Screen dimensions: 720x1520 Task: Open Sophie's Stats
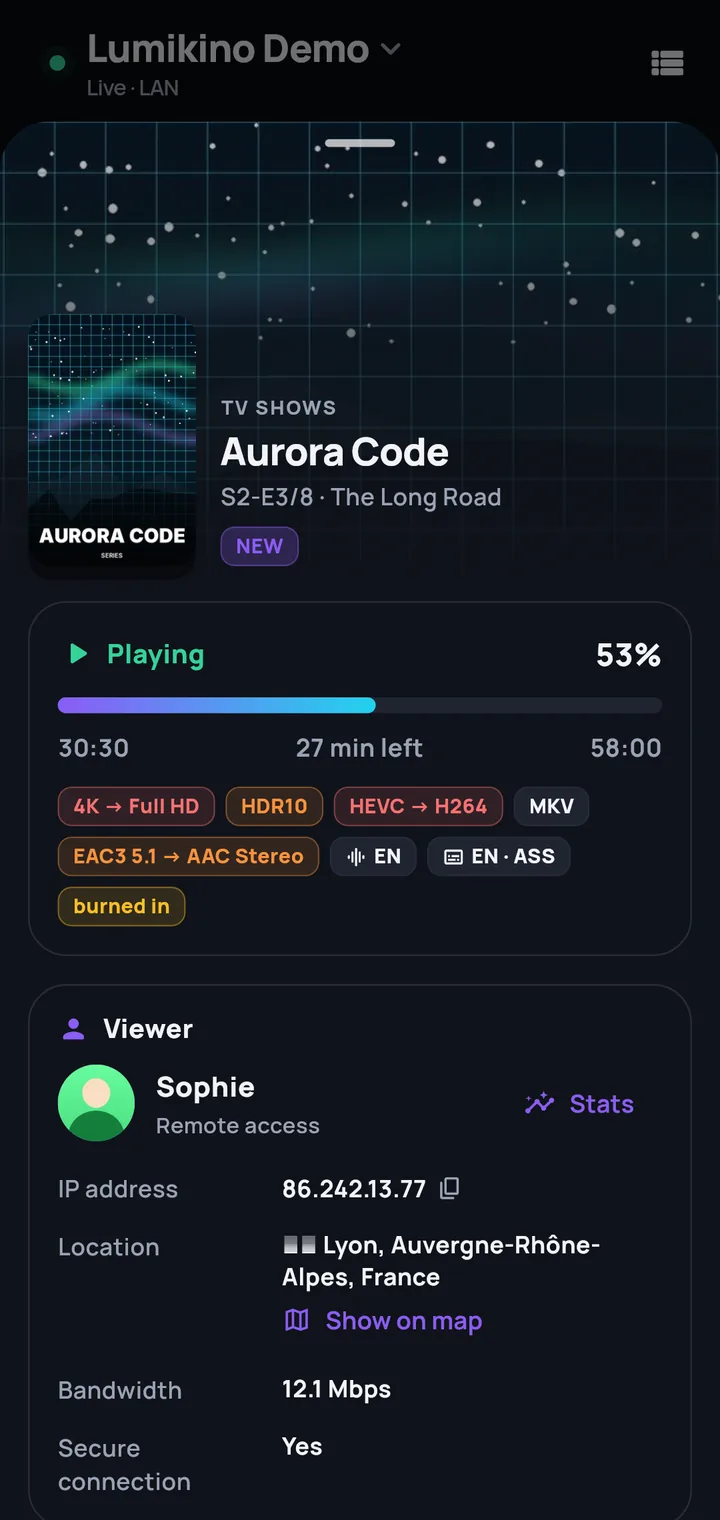coord(579,1104)
